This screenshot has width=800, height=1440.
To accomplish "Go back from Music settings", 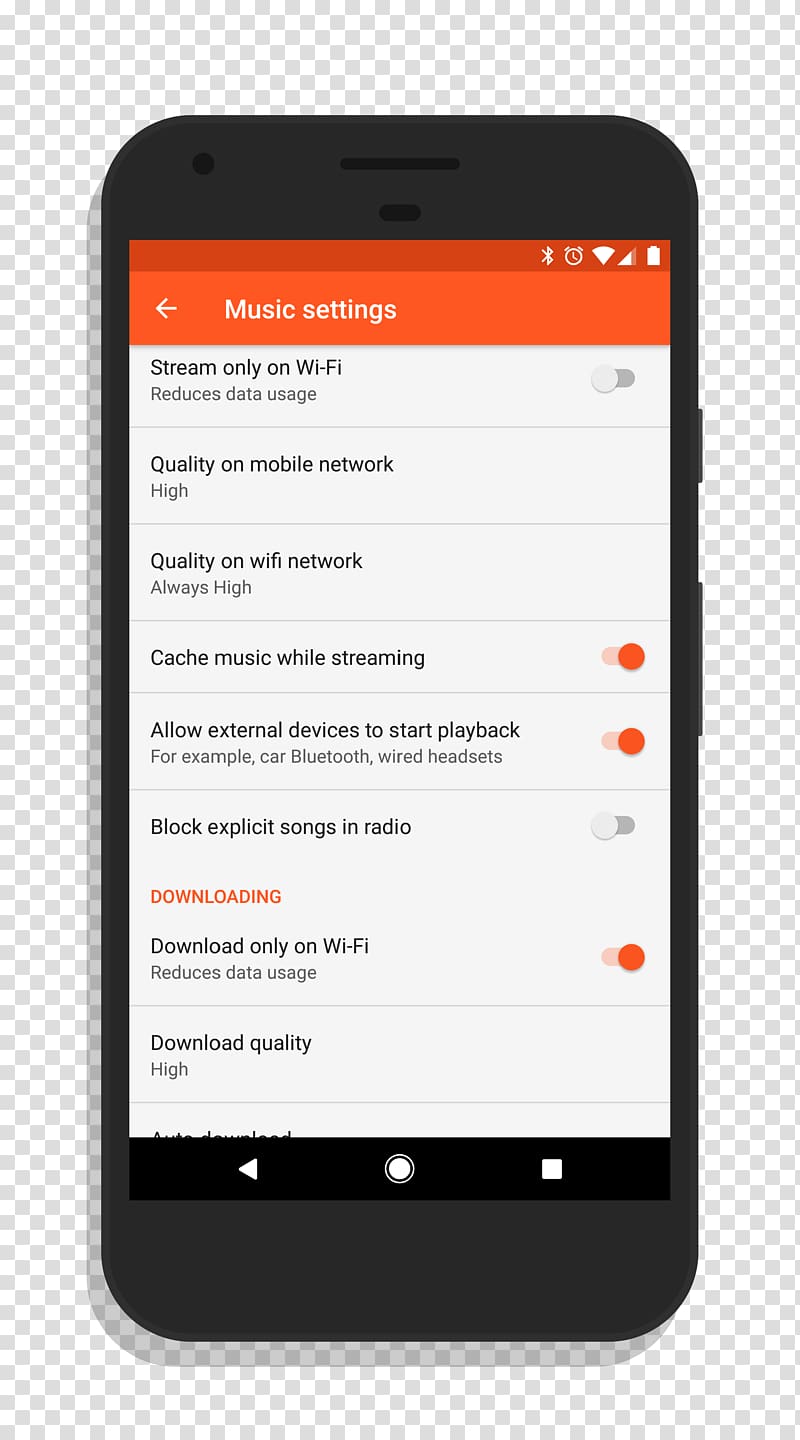I will [166, 309].
